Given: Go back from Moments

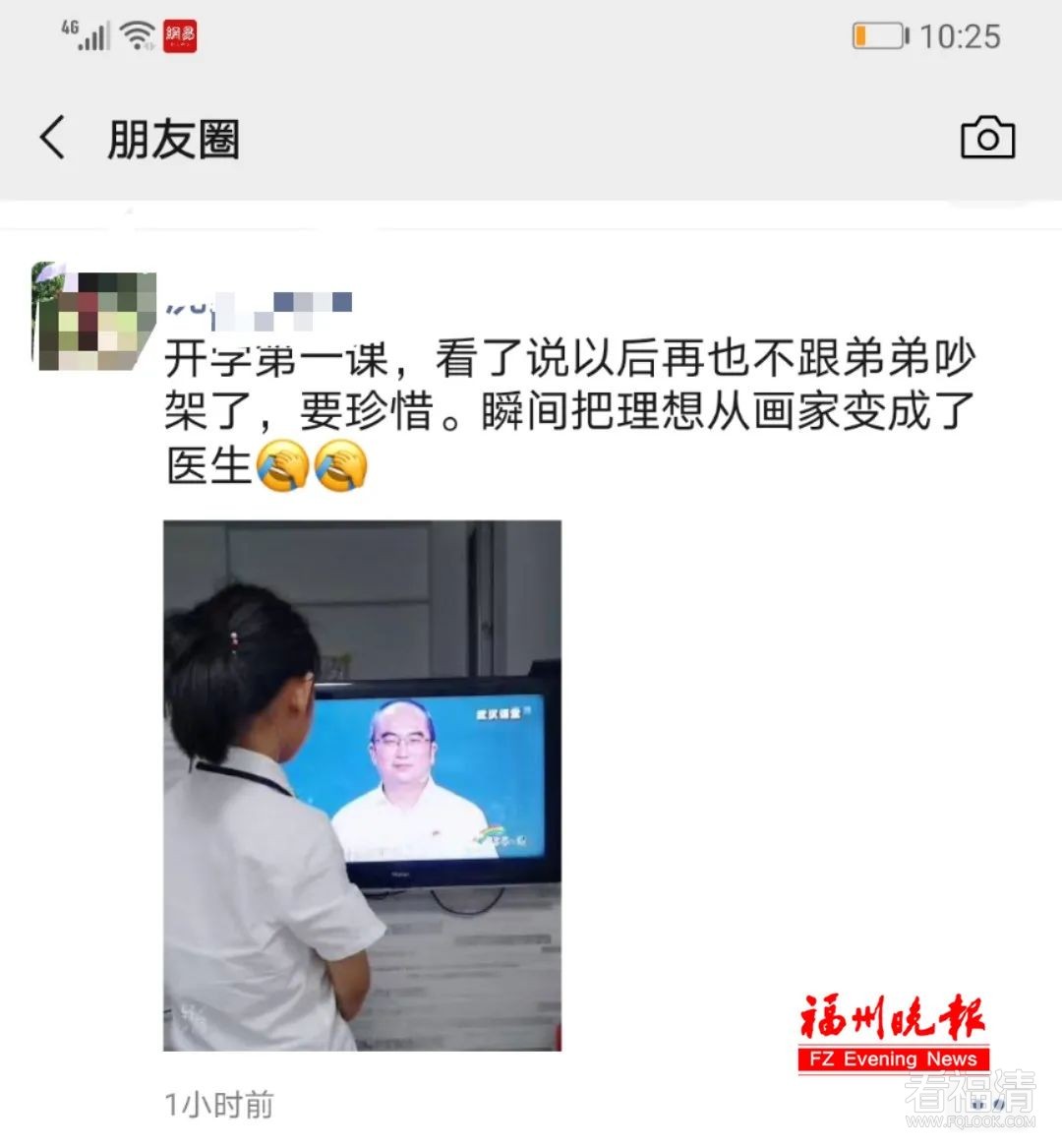Looking at the screenshot, I should point(53,138).
